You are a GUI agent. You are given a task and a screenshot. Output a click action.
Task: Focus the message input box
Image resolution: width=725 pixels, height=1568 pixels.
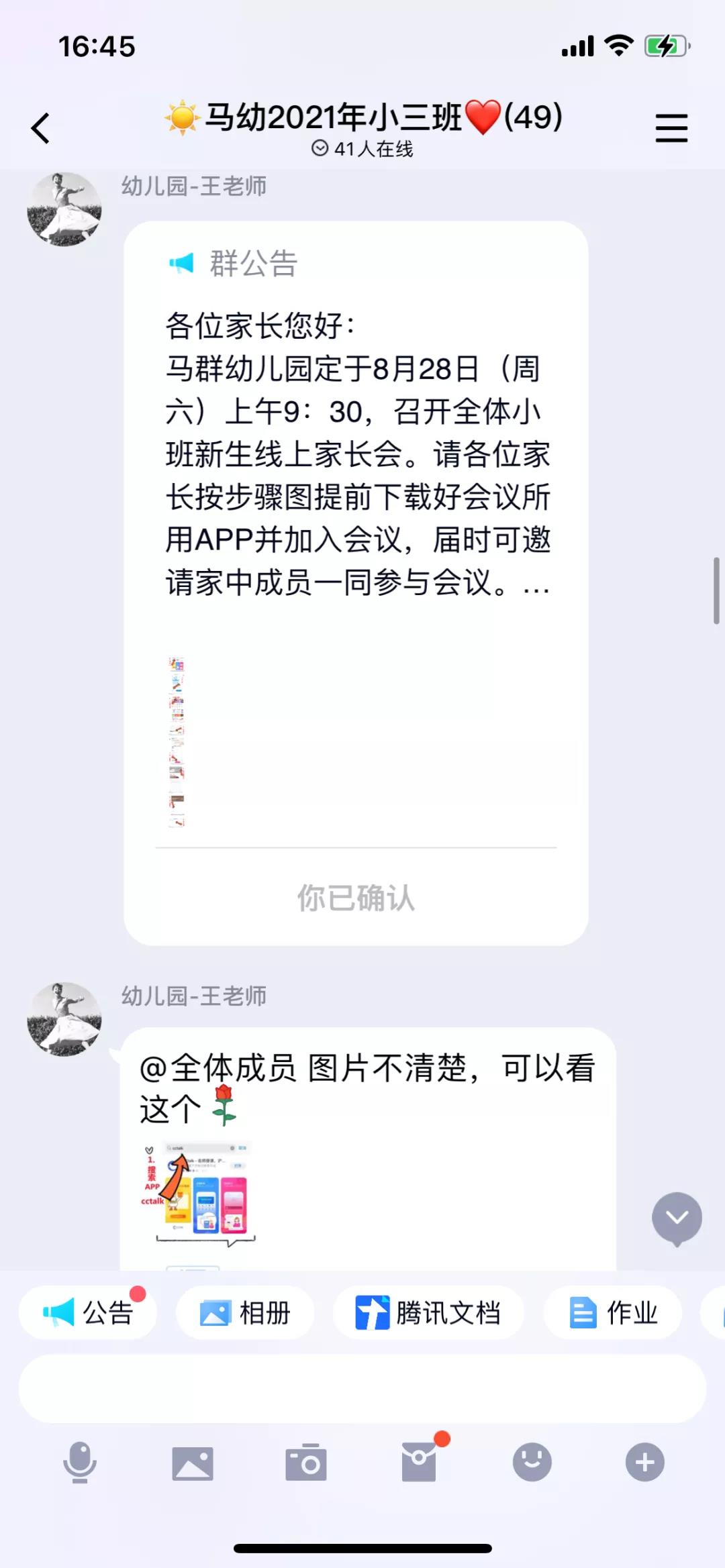click(362, 1388)
